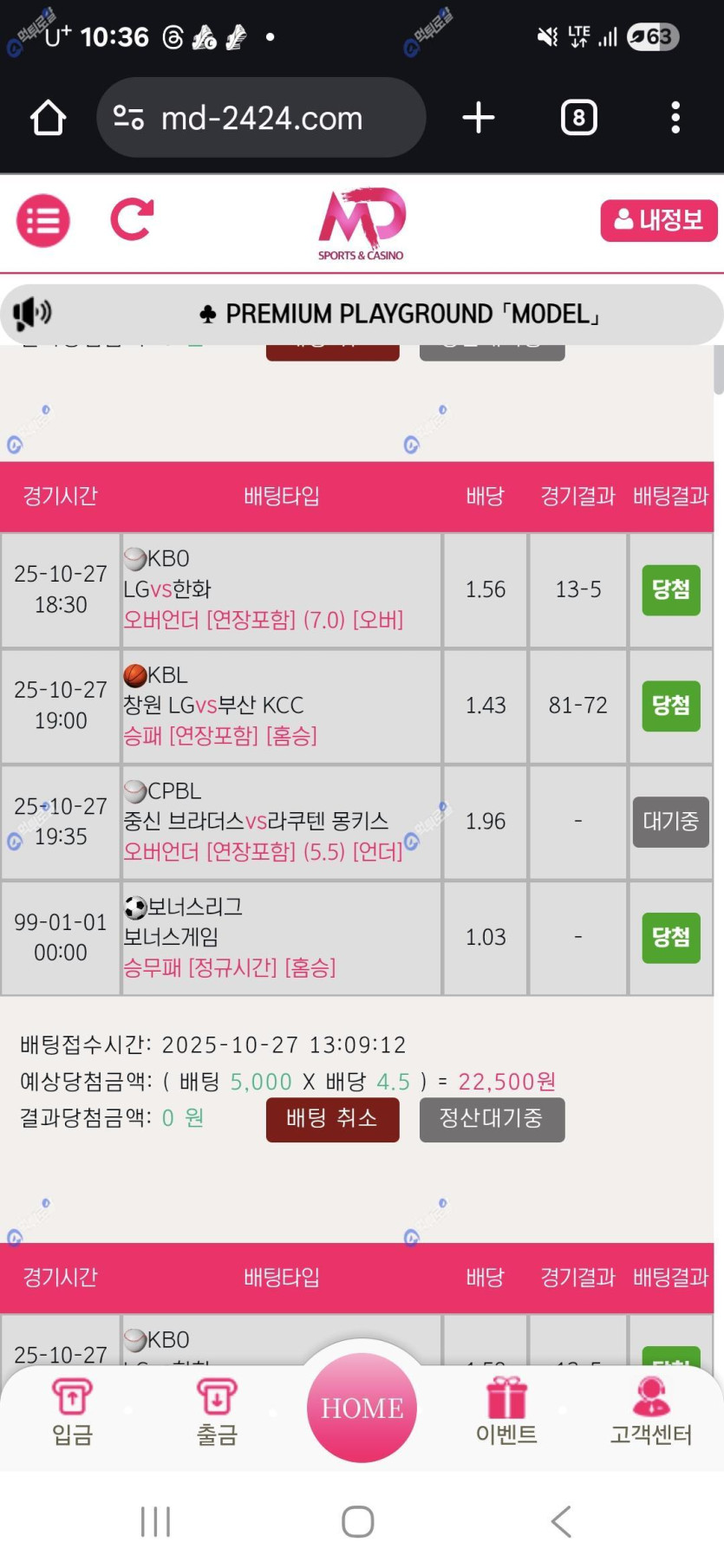Open the site's list menu button
Image resolution: width=724 pixels, height=1568 pixels.
pyautogui.click(x=42, y=221)
